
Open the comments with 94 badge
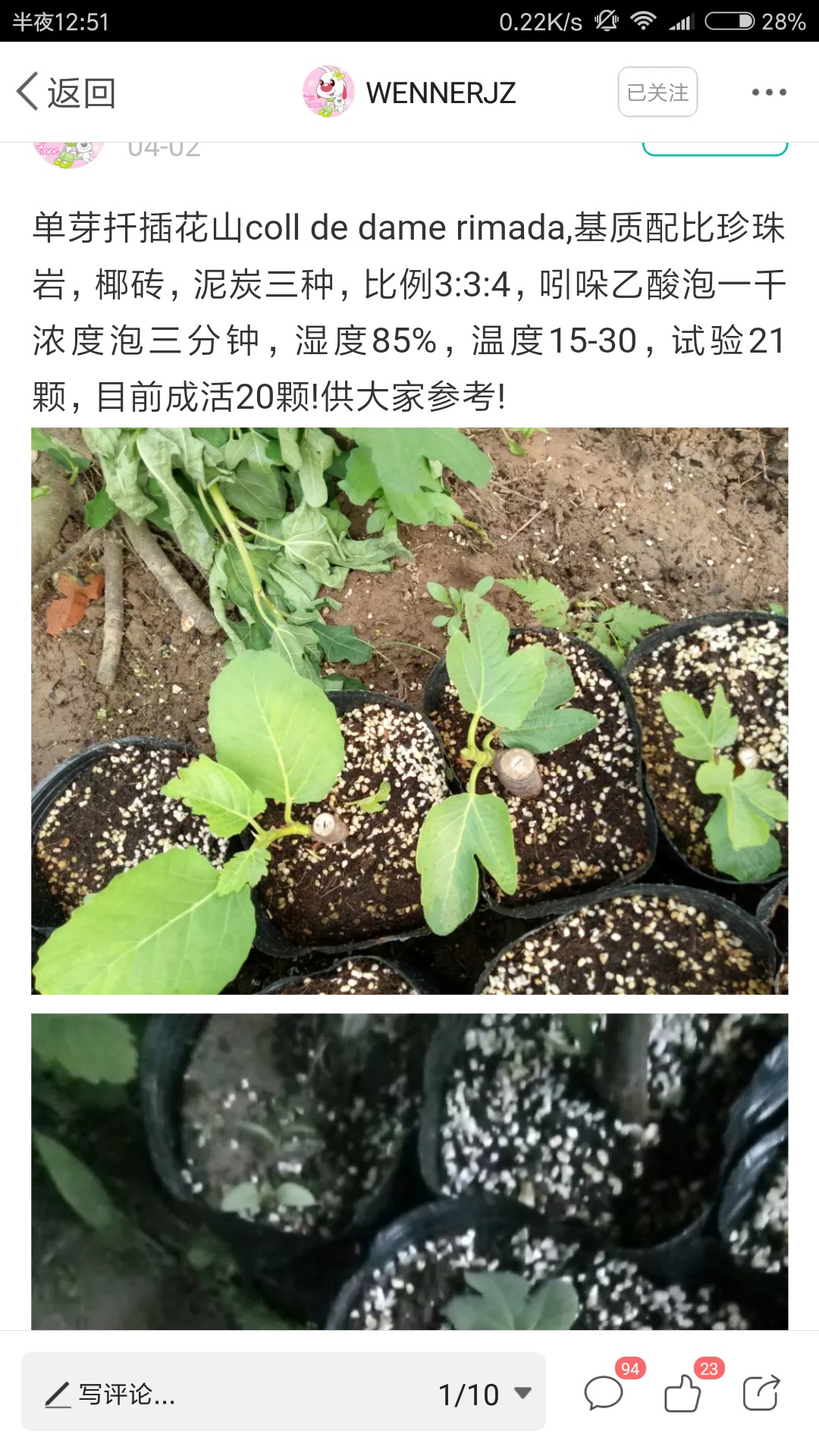pos(604,1393)
